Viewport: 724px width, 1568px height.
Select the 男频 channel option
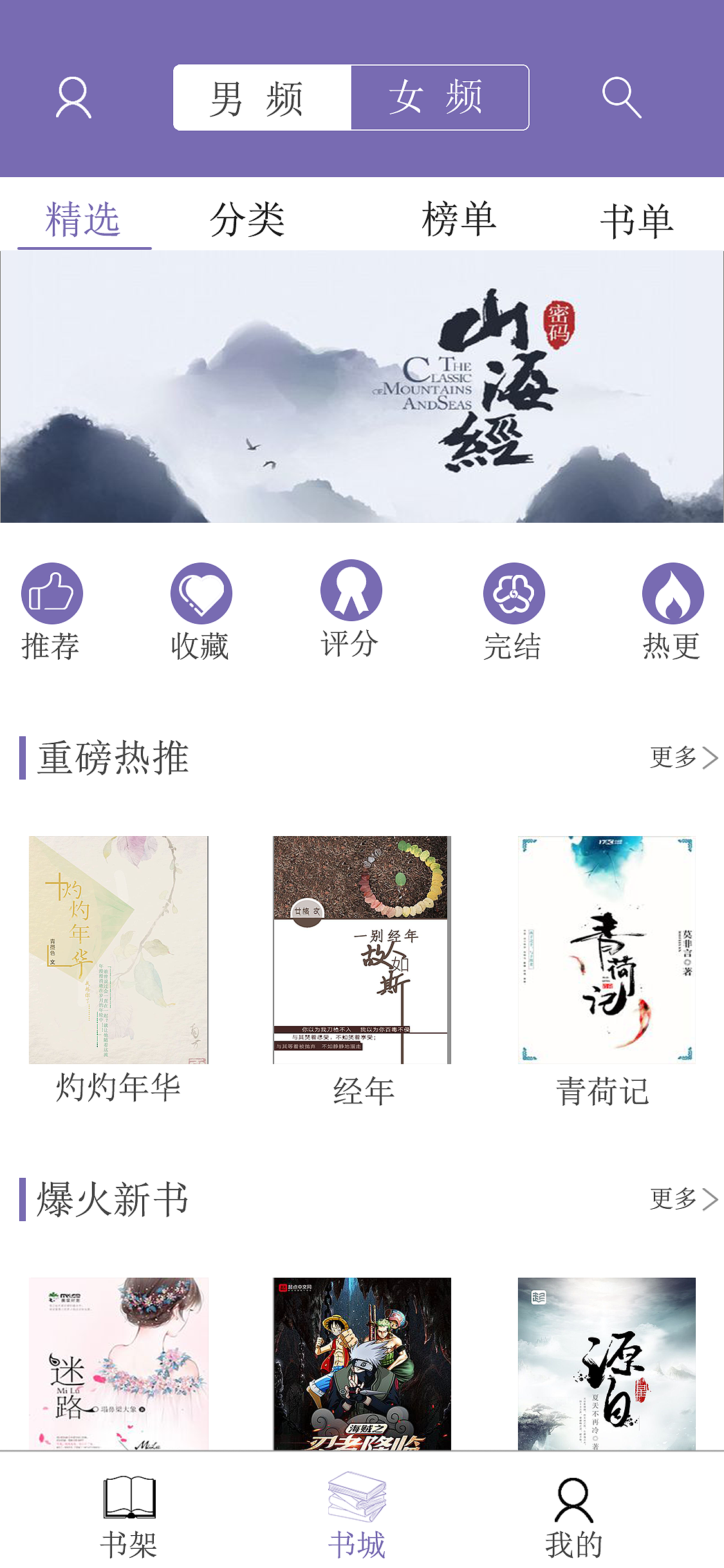coord(261,97)
